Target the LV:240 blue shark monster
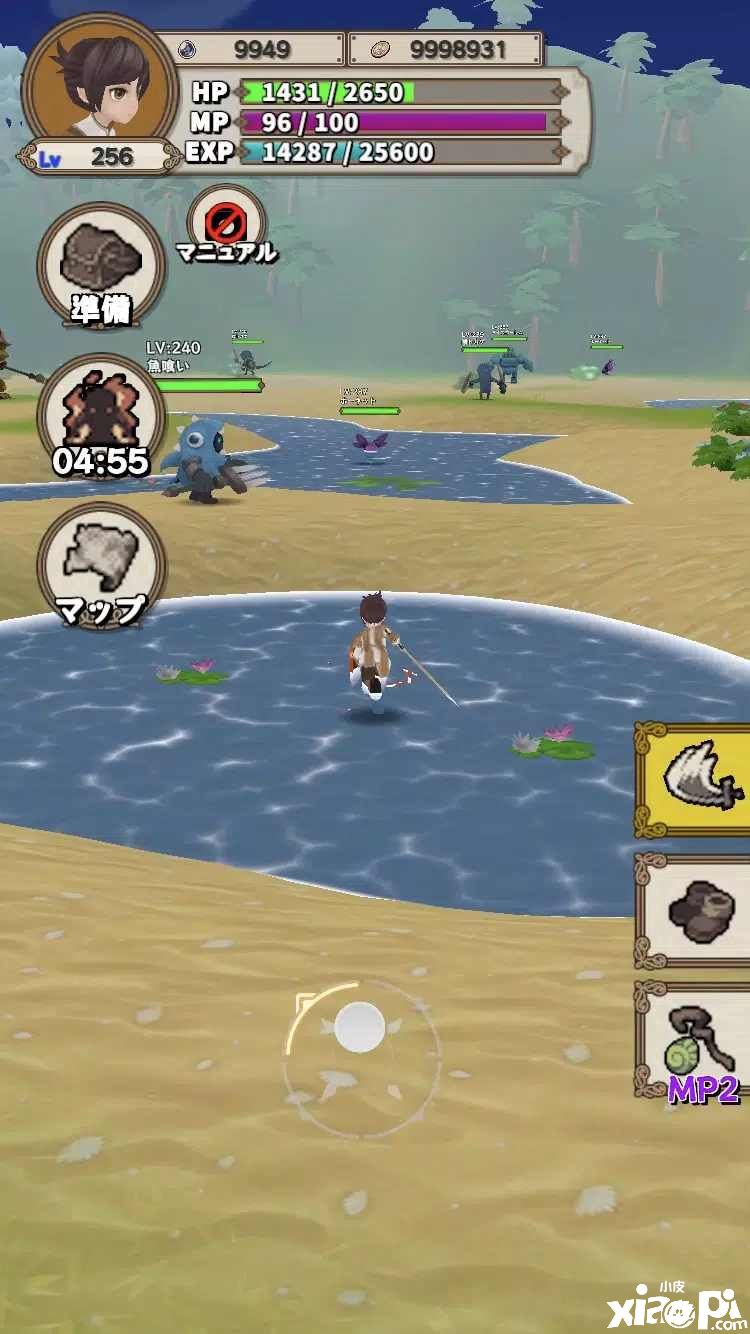 207,461
